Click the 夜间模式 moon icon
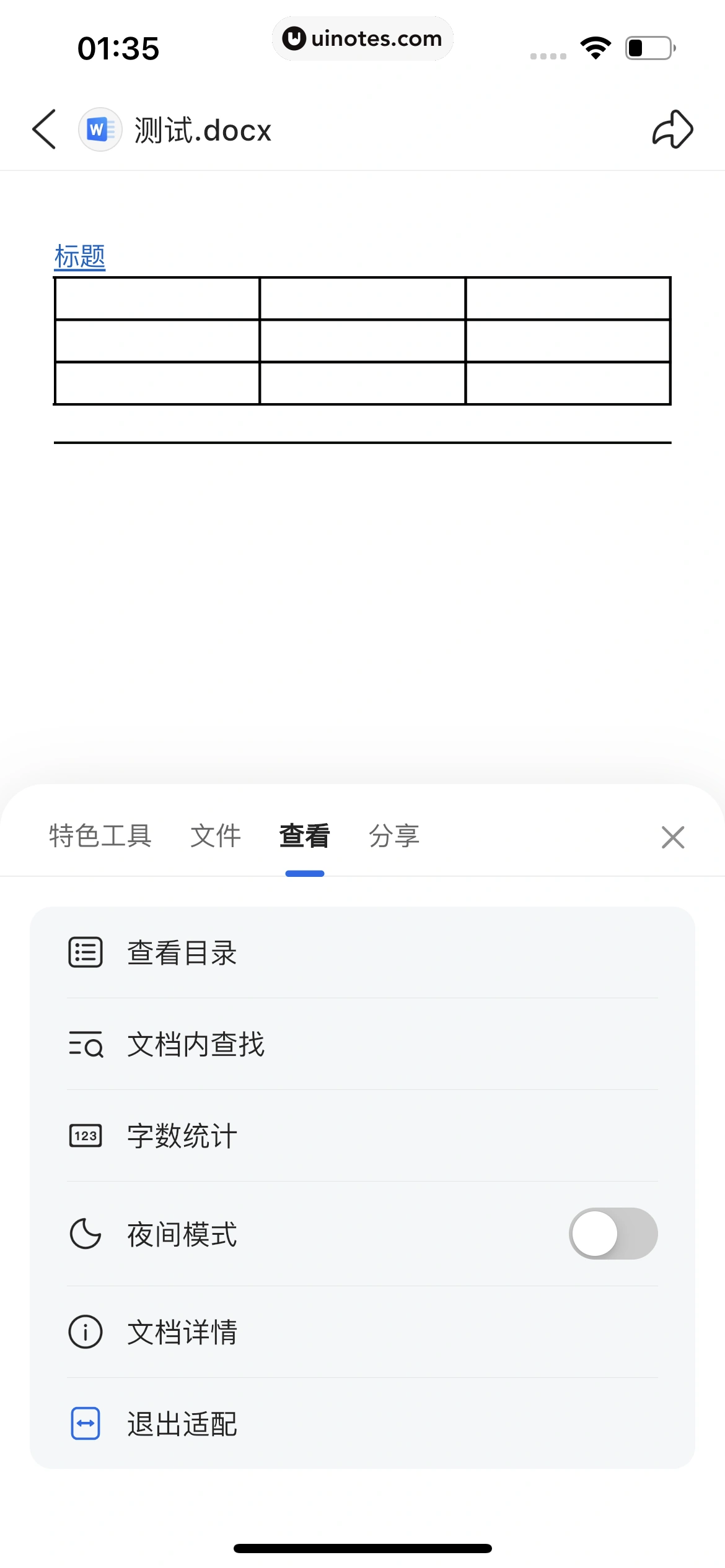 [x=86, y=1234]
